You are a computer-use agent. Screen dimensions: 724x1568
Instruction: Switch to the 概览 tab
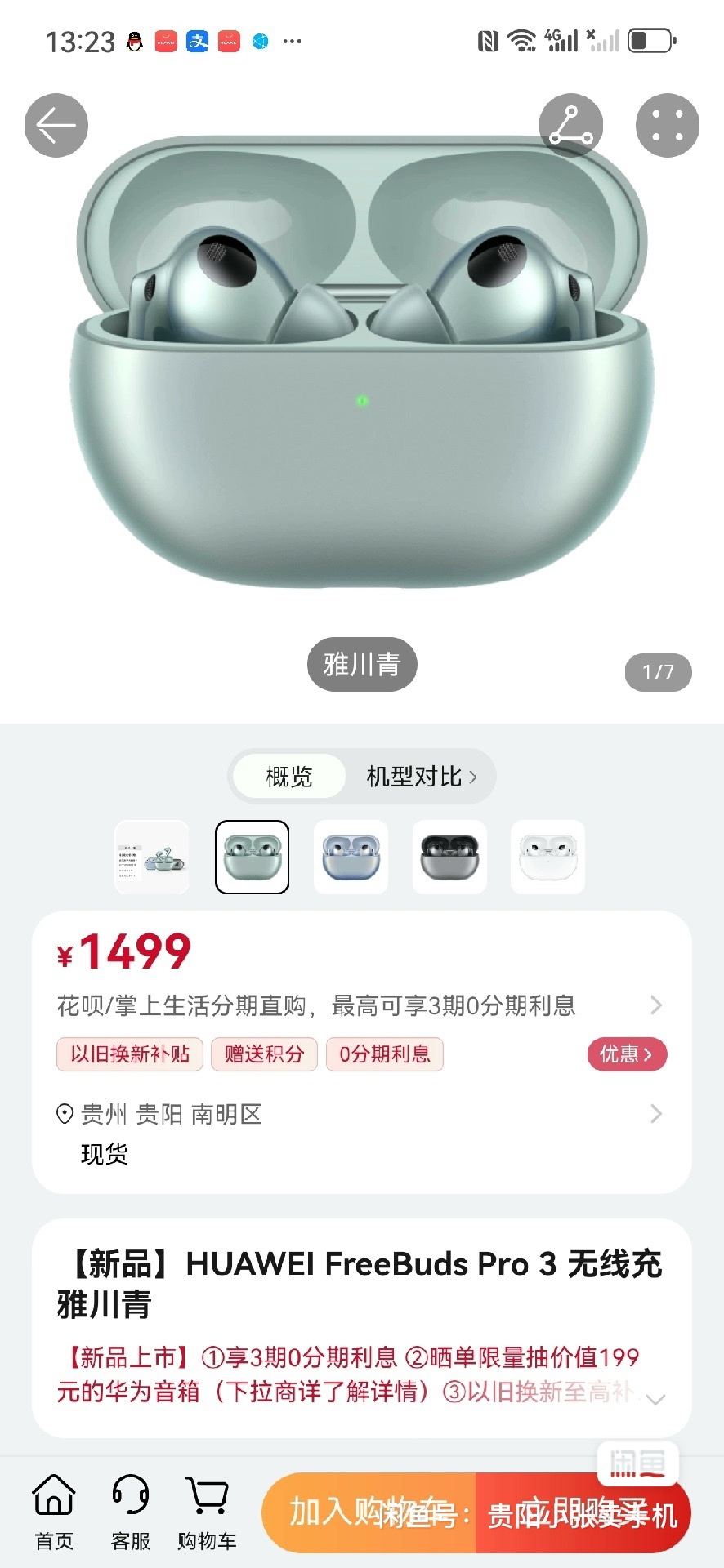click(289, 776)
